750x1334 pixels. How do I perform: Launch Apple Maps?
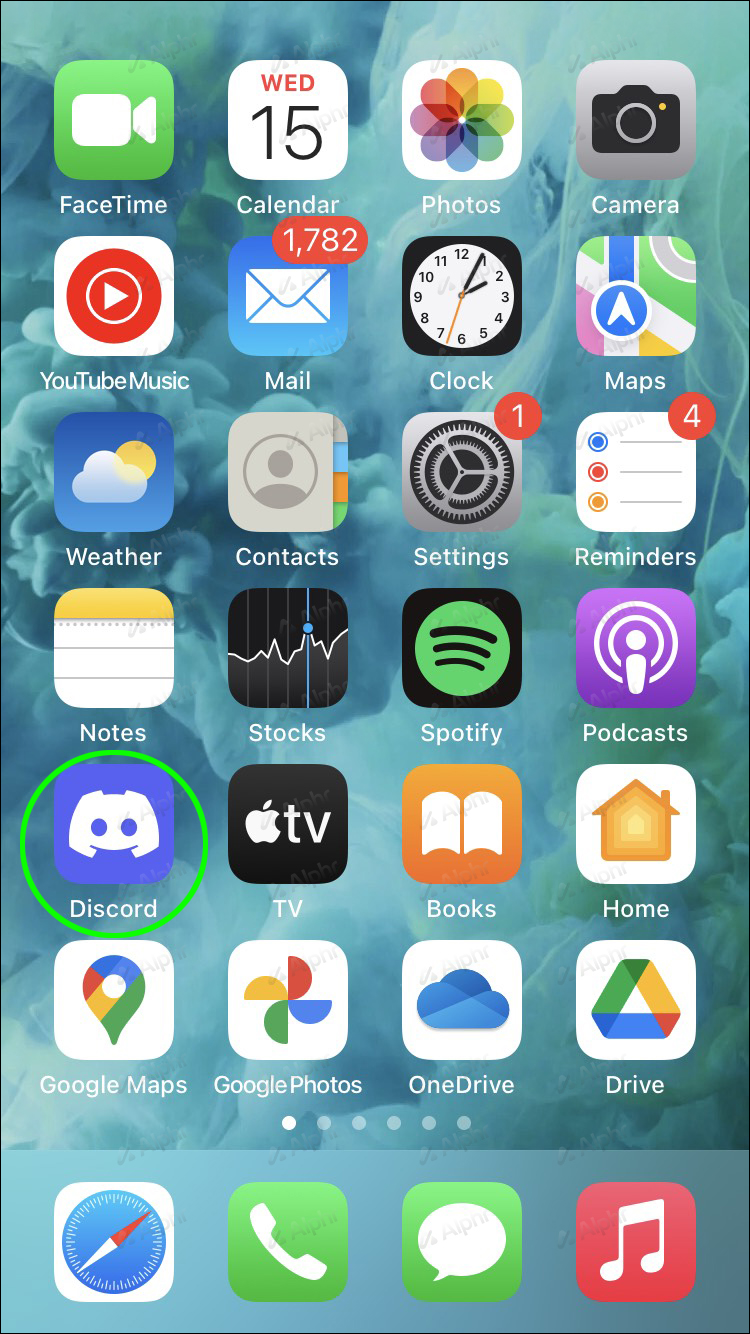tap(636, 296)
